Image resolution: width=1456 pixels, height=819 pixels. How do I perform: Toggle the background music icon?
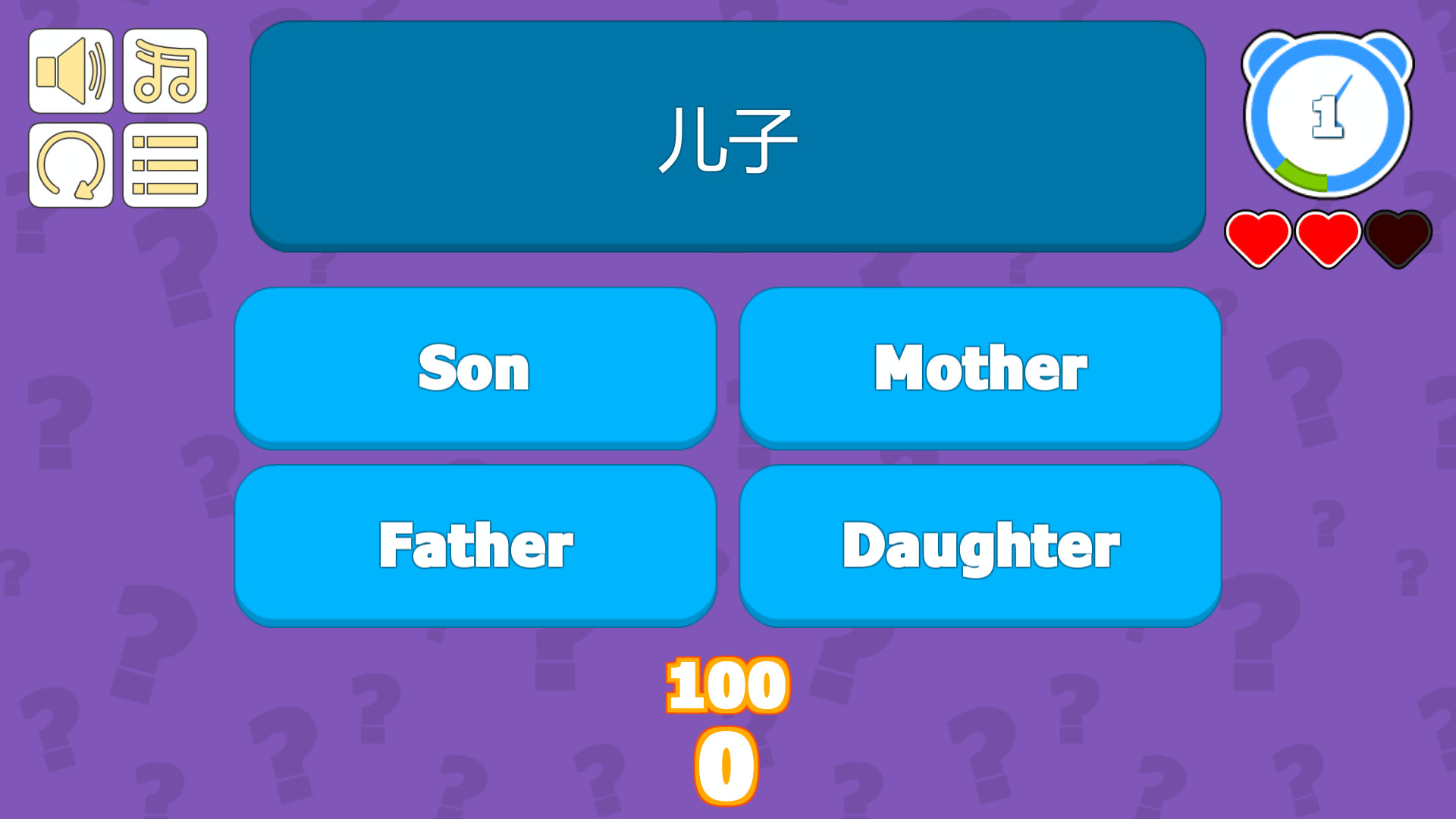point(165,71)
